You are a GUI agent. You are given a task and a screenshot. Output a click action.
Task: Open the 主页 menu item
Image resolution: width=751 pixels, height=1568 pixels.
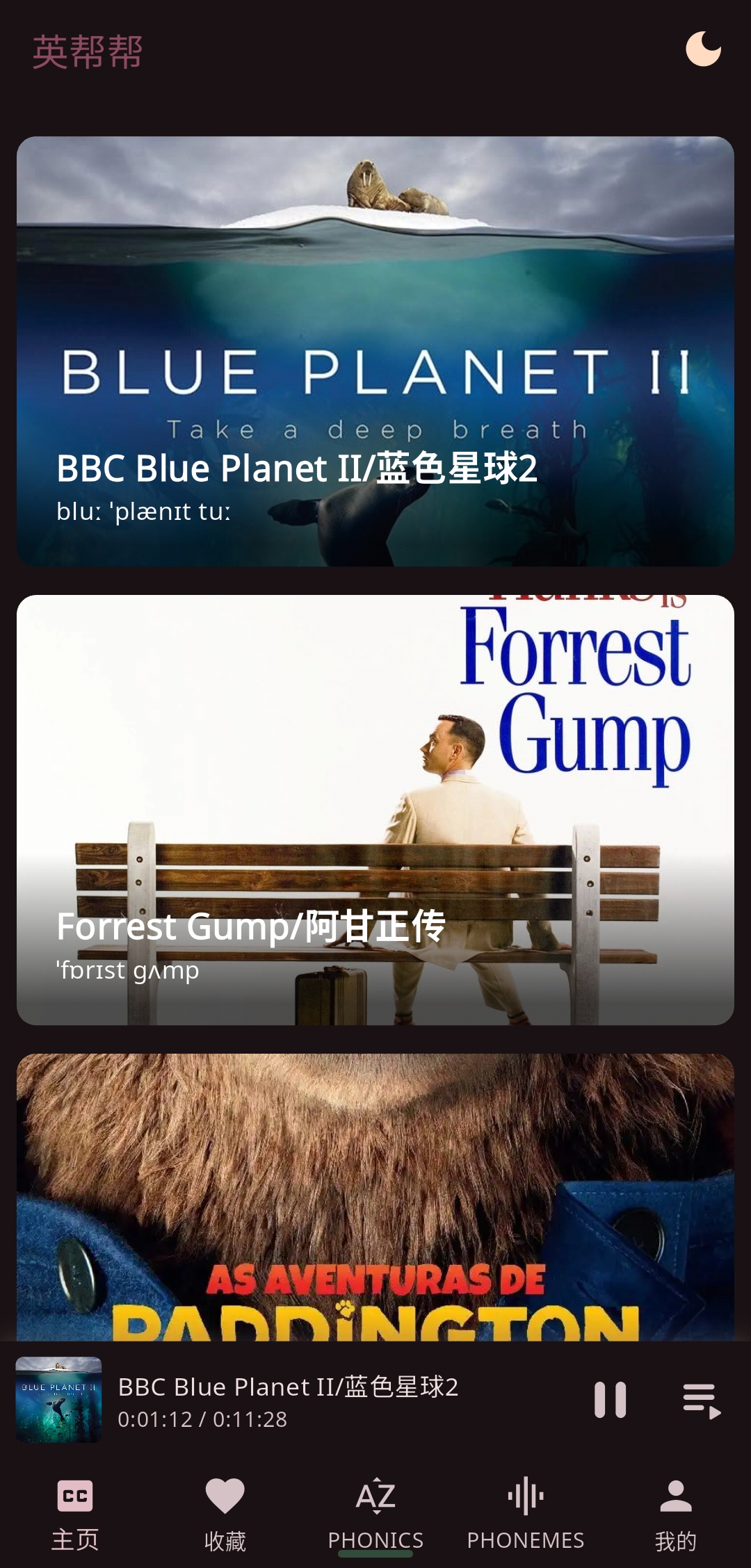(x=75, y=1540)
